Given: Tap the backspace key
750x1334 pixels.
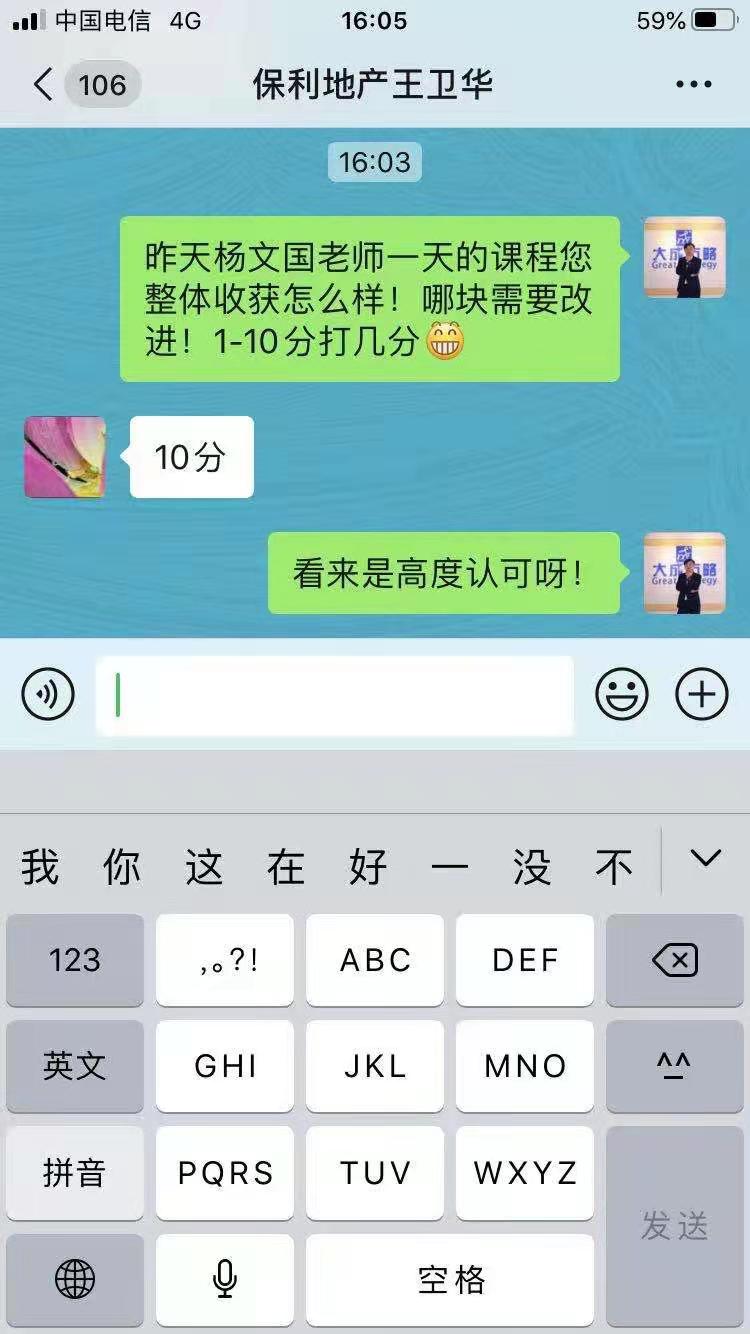Looking at the screenshot, I should [675, 960].
